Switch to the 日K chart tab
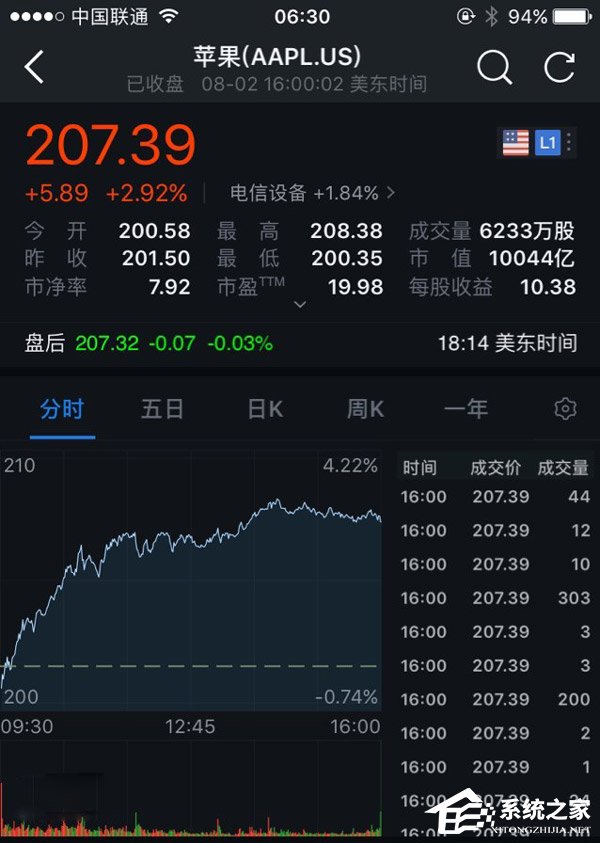600x843 pixels. pos(265,409)
